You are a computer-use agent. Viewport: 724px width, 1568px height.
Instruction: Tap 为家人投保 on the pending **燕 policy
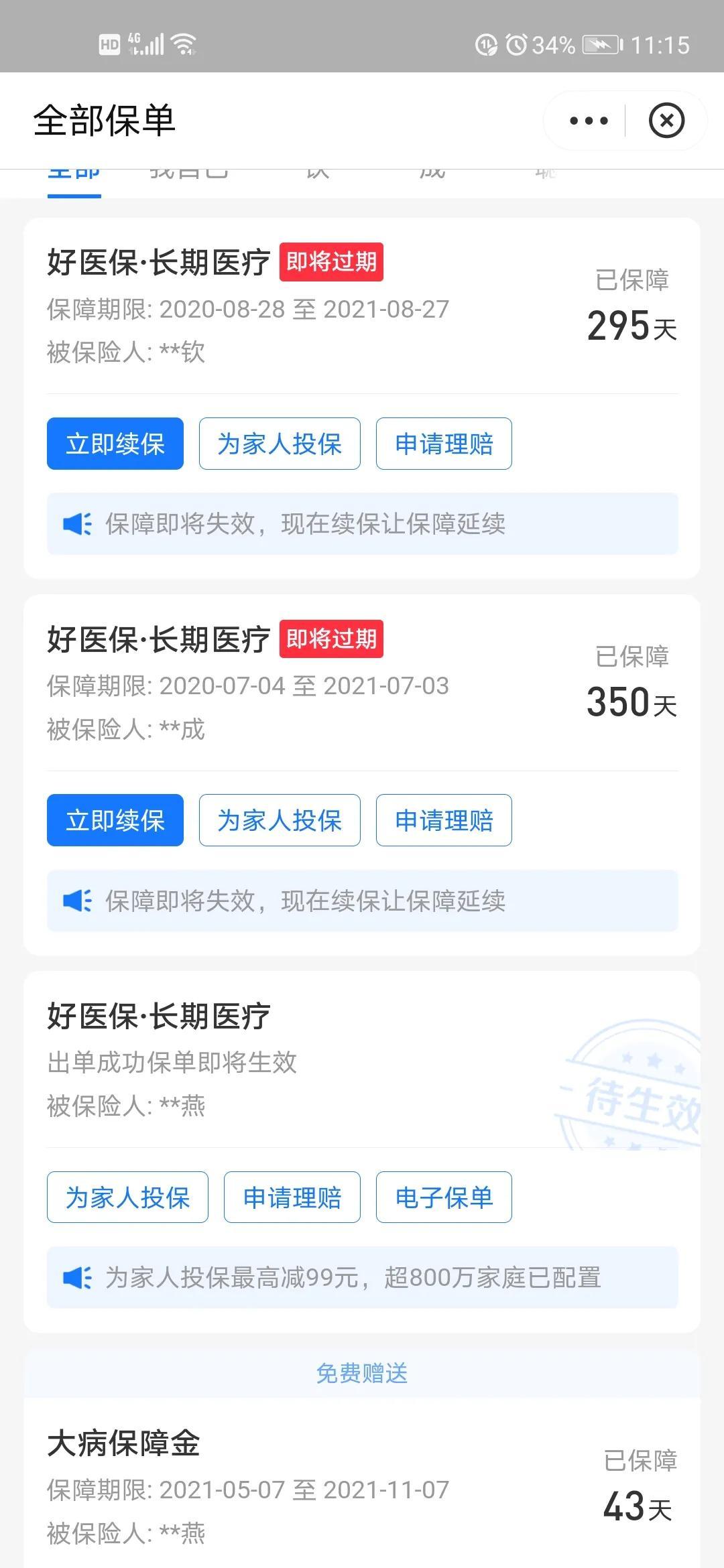coord(127,1197)
